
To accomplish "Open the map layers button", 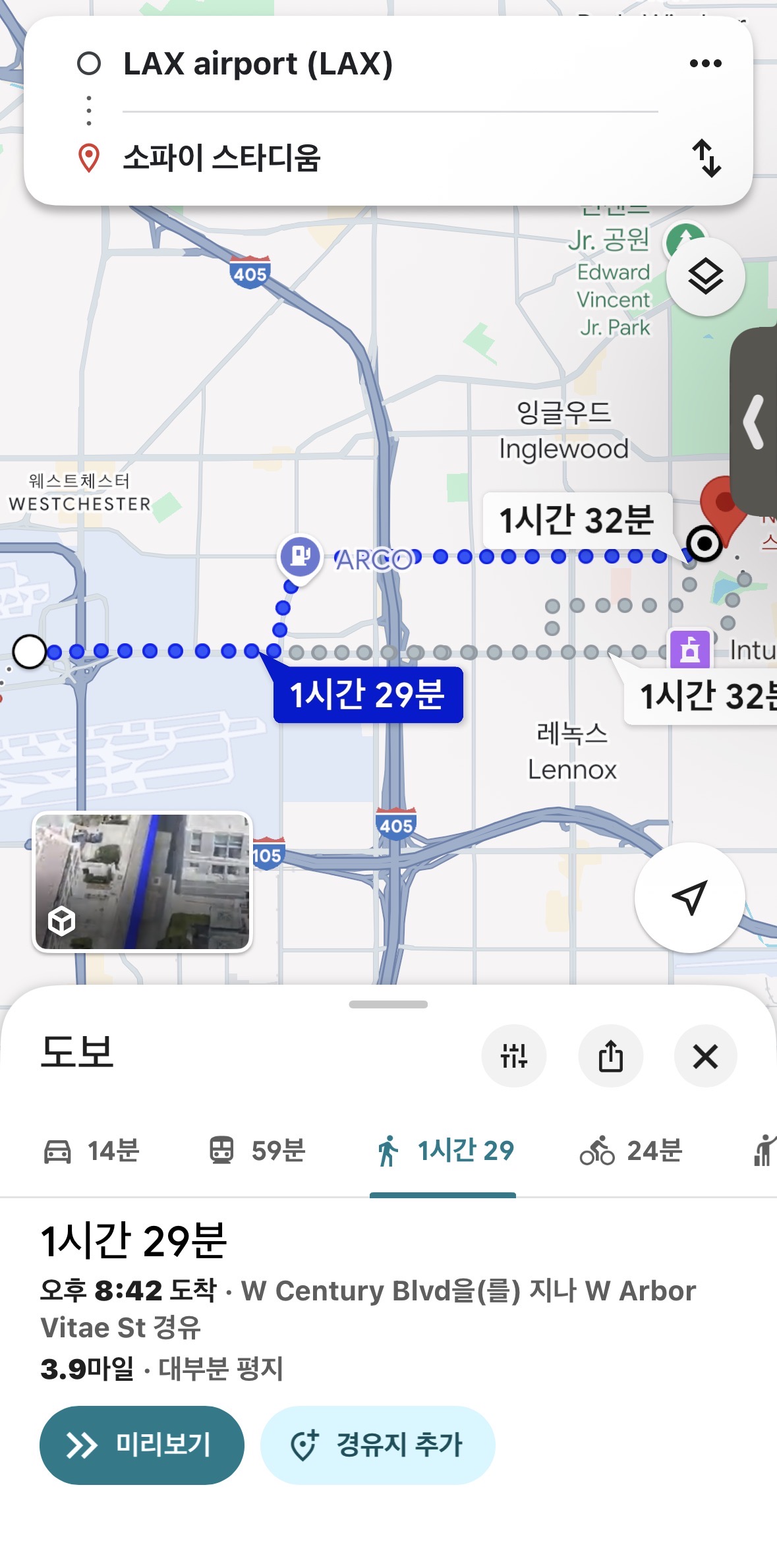I will coord(705,277).
